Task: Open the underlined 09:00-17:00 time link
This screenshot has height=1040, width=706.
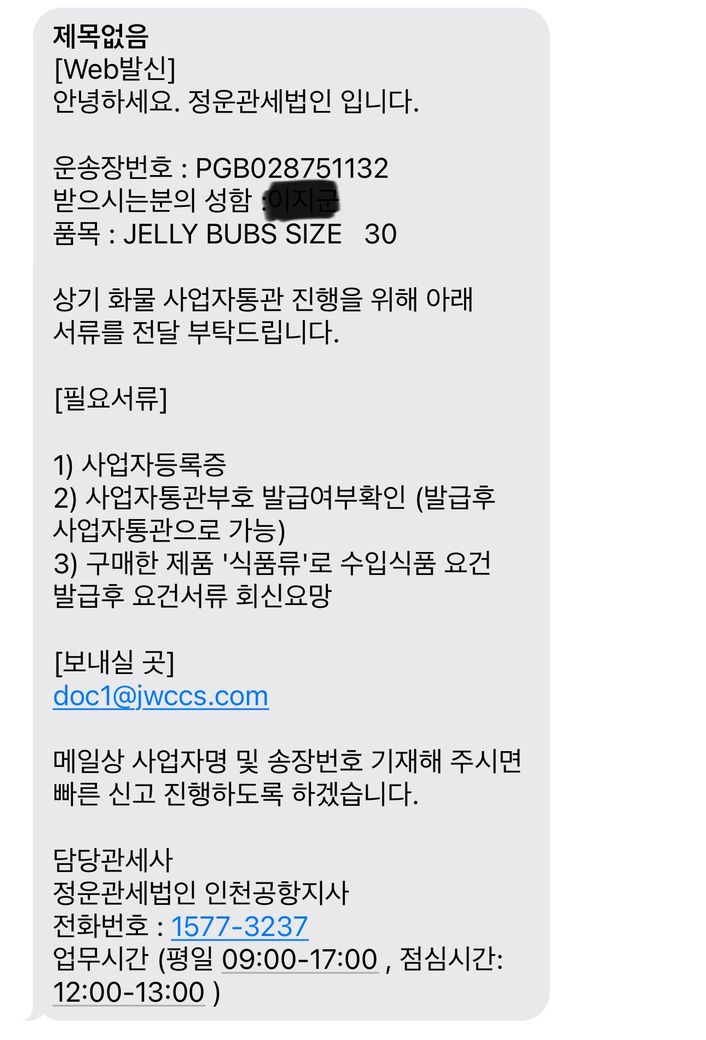Action: click(x=299, y=960)
